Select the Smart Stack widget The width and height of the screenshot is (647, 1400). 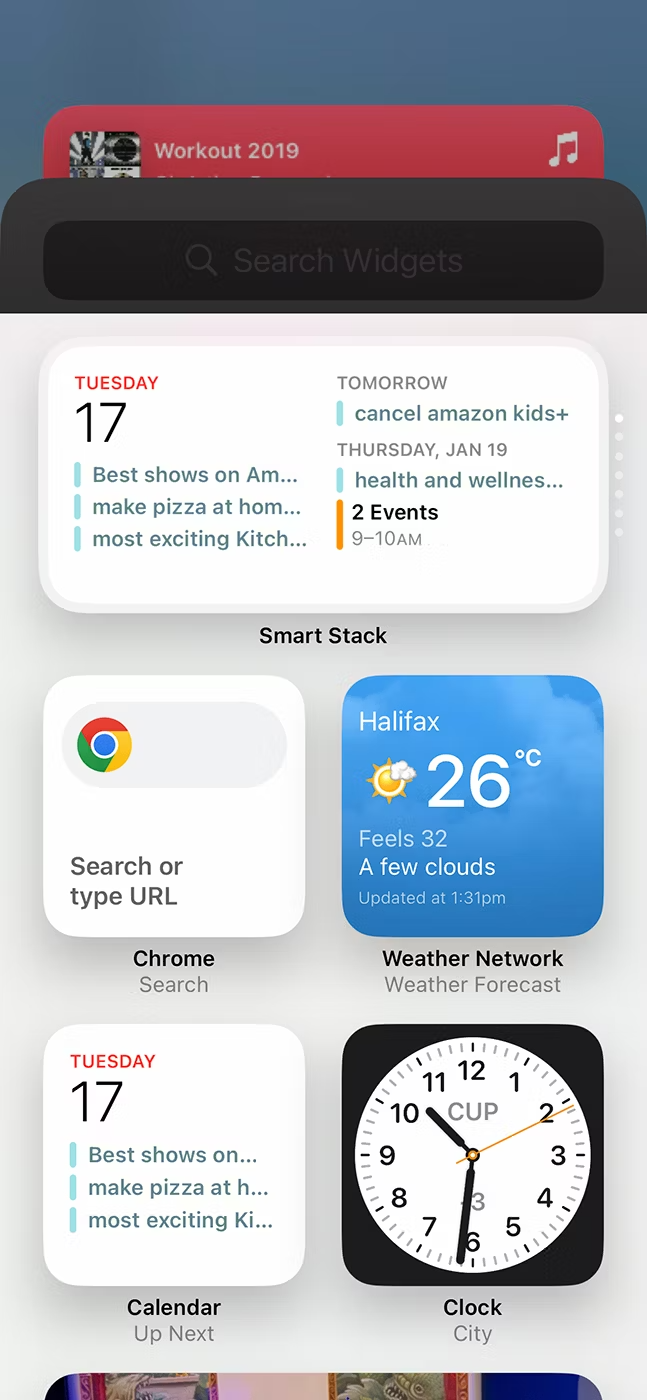(323, 475)
